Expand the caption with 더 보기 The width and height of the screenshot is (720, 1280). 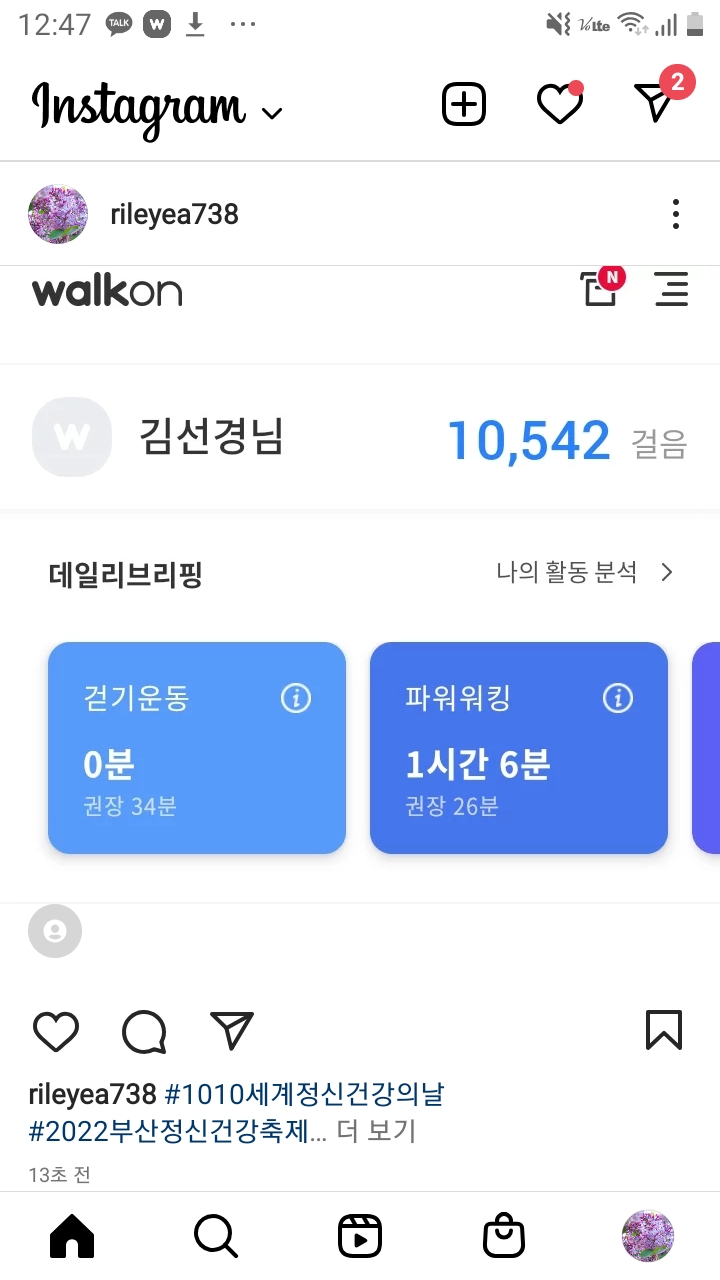tap(376, 1132)
